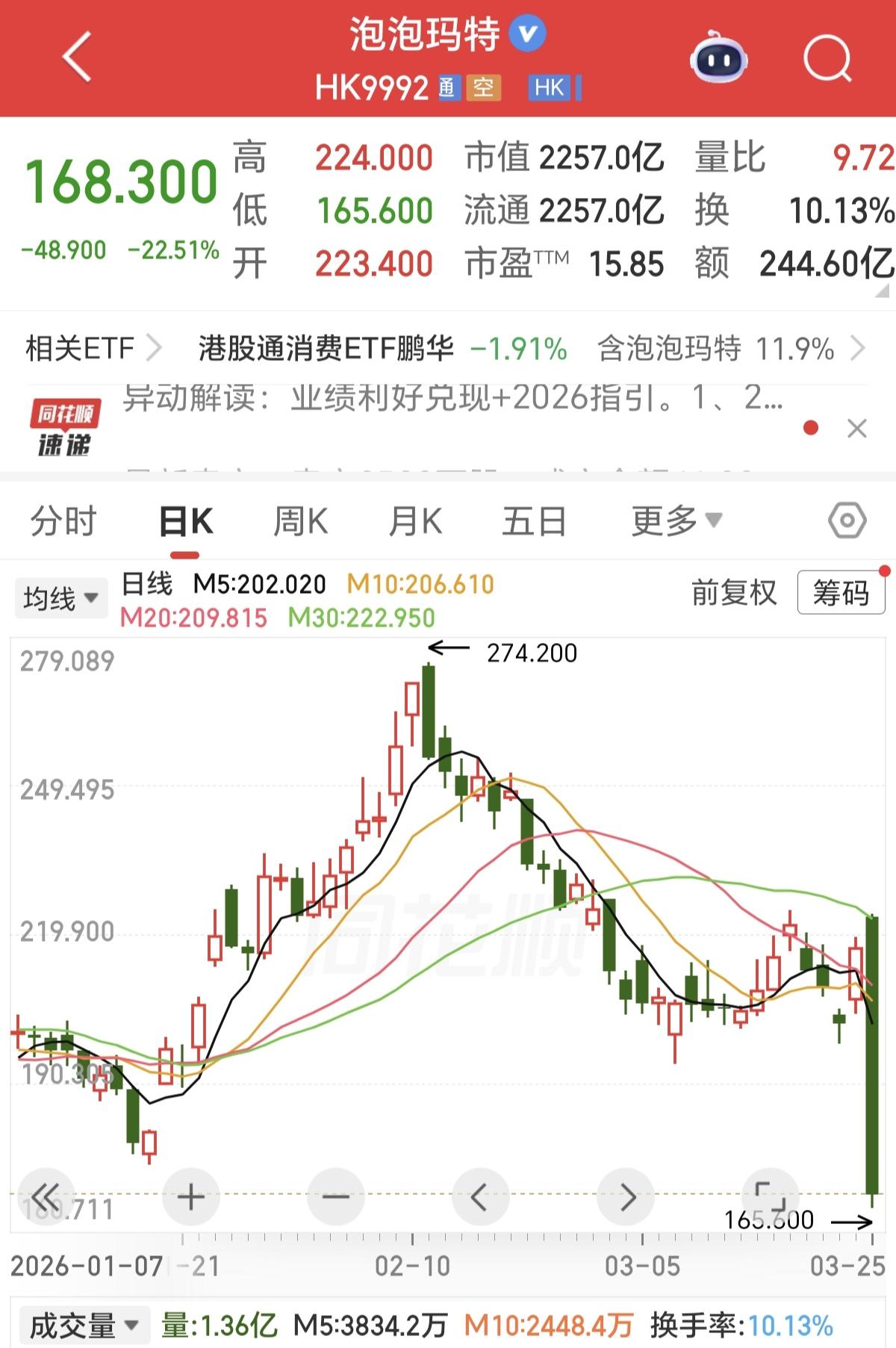Viewport: 896px width, 1348px height.
Task: Switch to 前复权 price adjustment mode
Action: point(733,591)
